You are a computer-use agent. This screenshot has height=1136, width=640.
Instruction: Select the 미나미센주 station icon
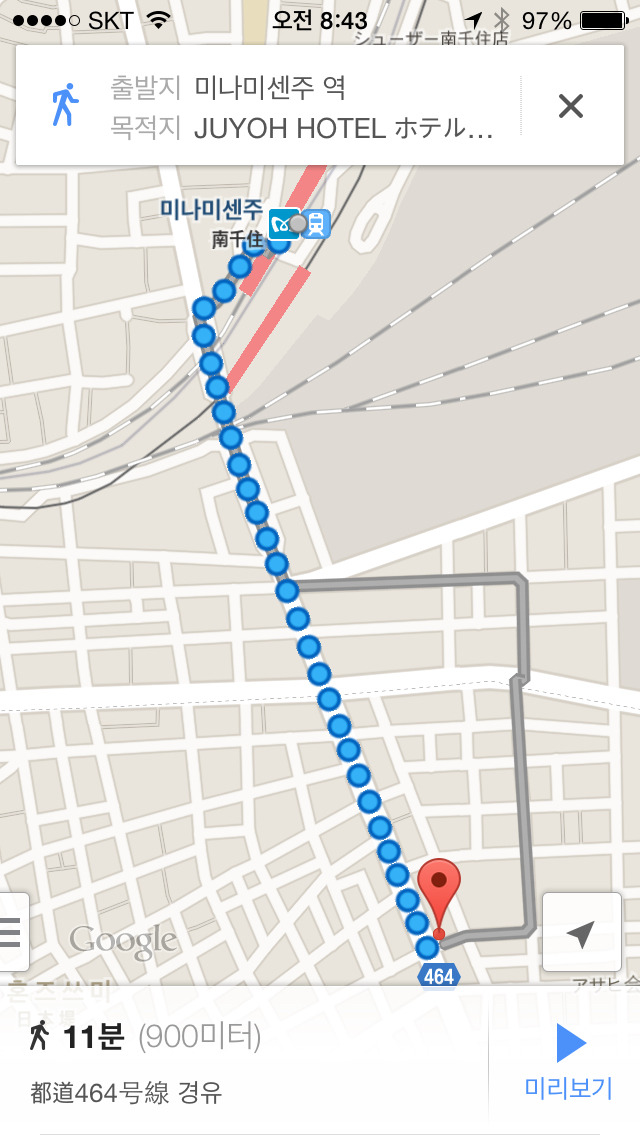pos(316,222)
